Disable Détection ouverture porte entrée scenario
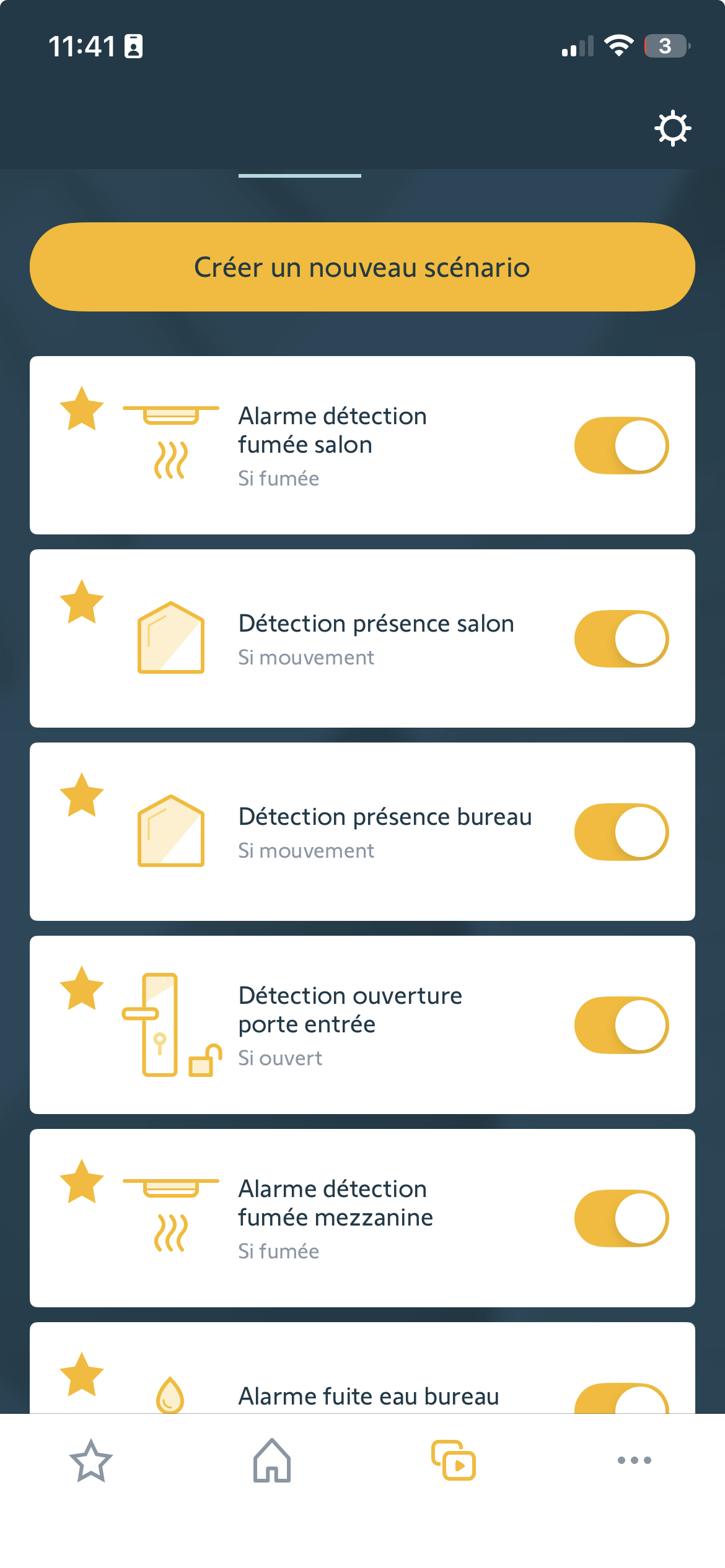Viewport: 725px width, 1568px height. pos(621,1025)
